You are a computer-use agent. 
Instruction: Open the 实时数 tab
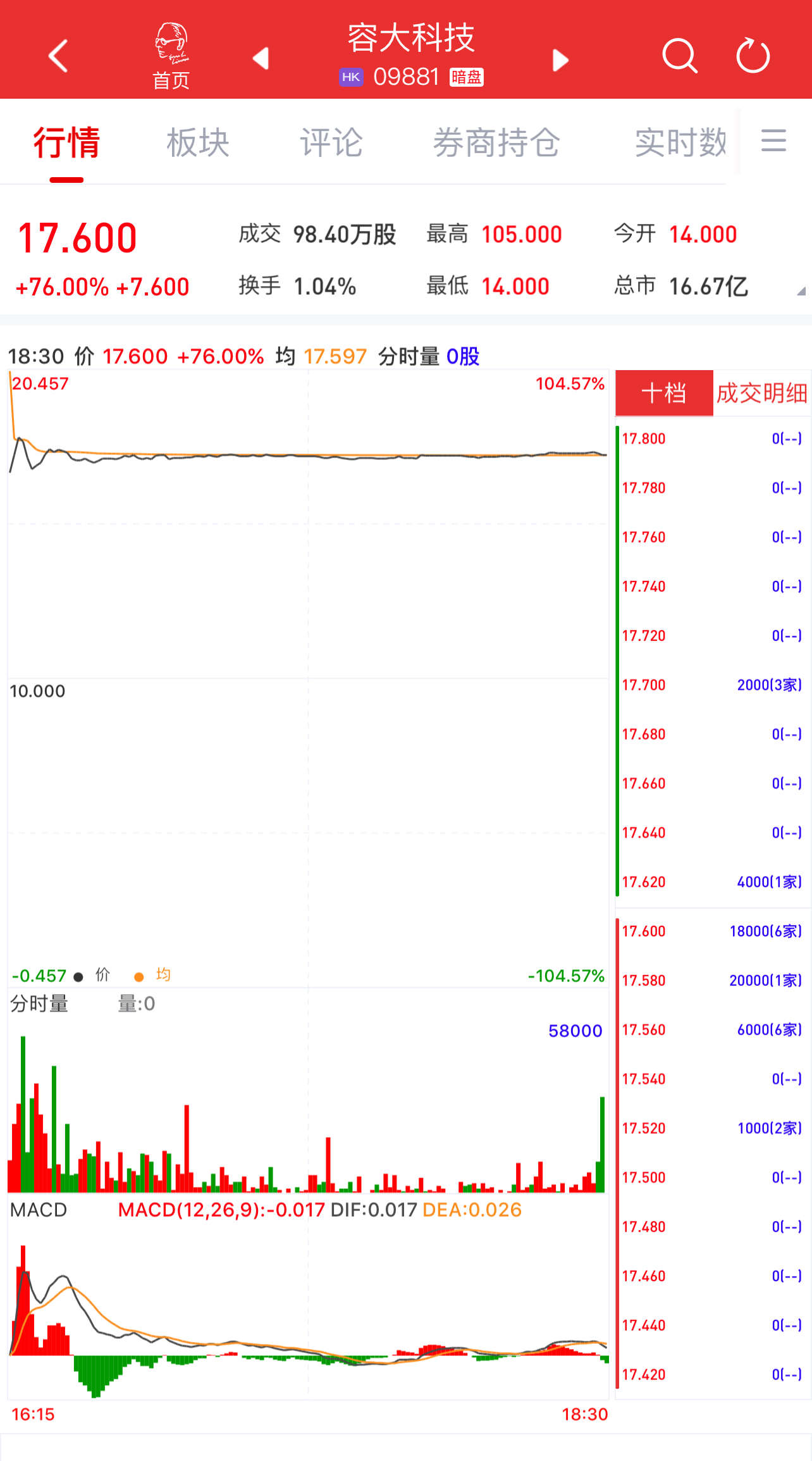[x=680, y=144]
